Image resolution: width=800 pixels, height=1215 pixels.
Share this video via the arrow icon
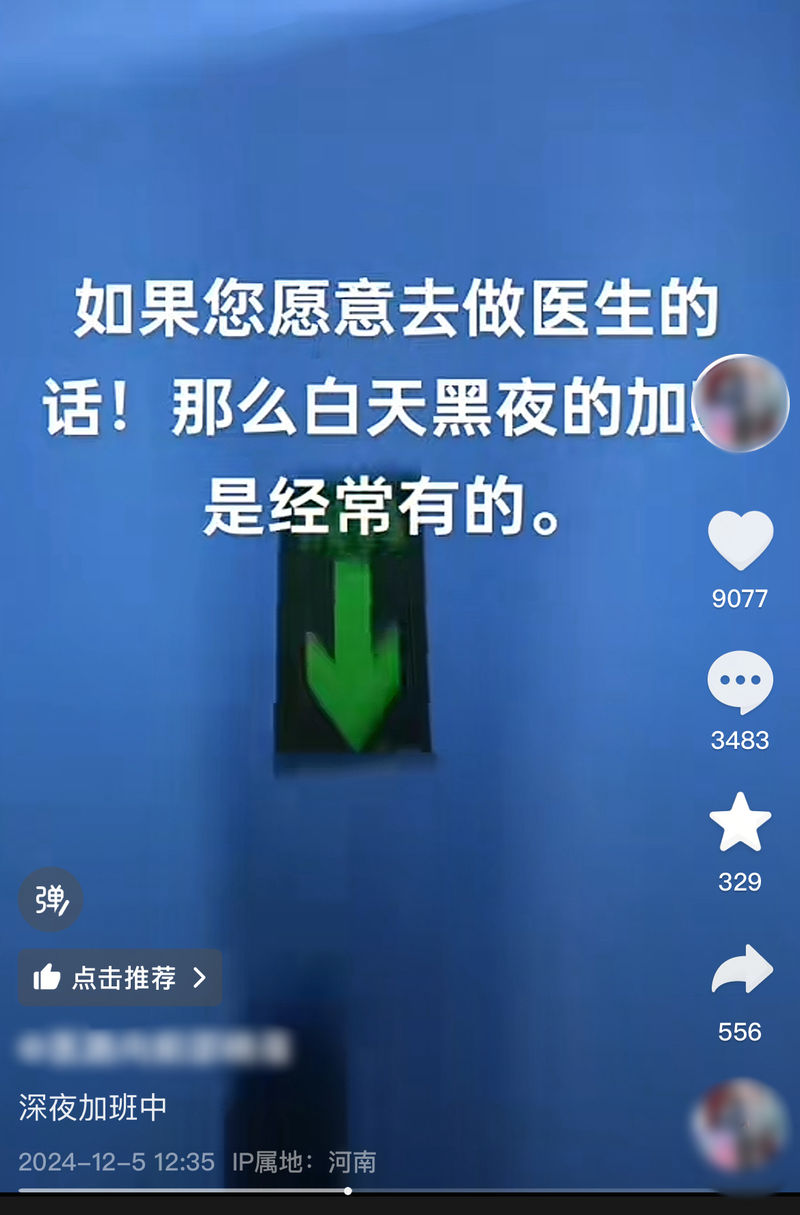(x=741, y=971)
